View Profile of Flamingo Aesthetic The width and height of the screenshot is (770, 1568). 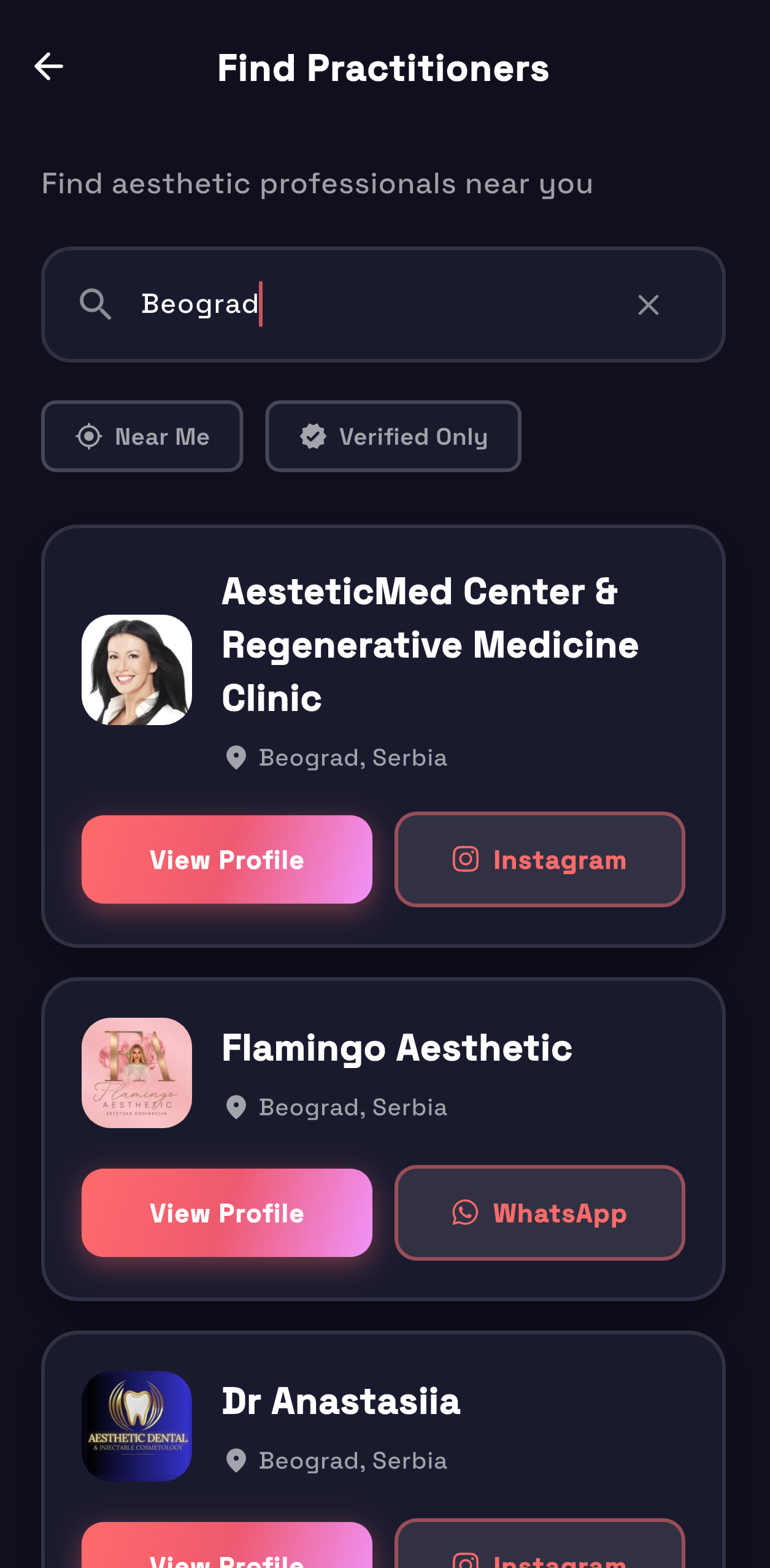click(x=227, y=1212)
